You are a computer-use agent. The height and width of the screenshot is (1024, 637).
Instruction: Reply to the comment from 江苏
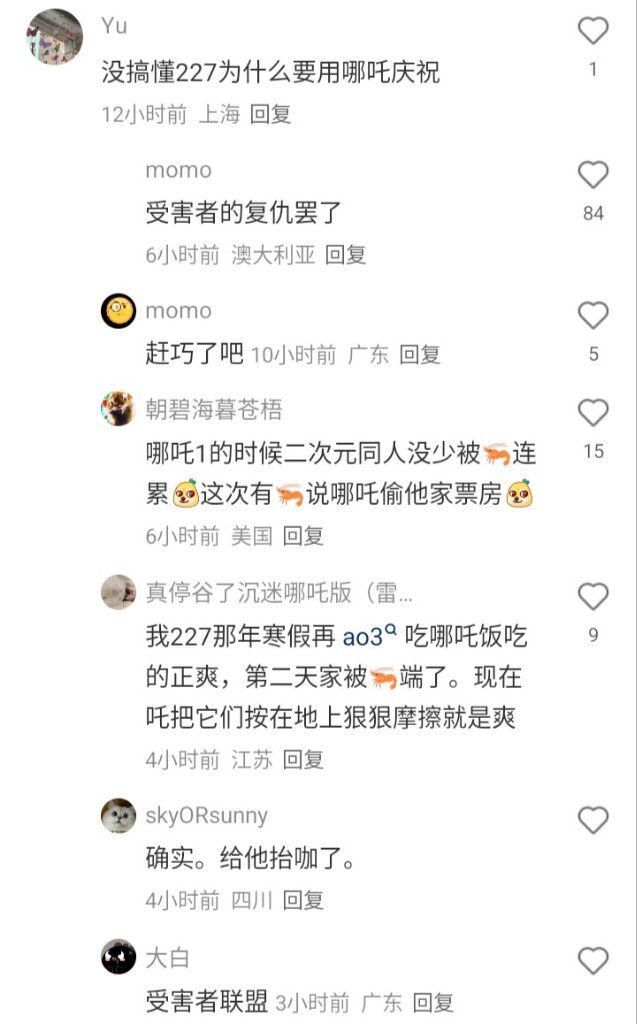[303, 760]
